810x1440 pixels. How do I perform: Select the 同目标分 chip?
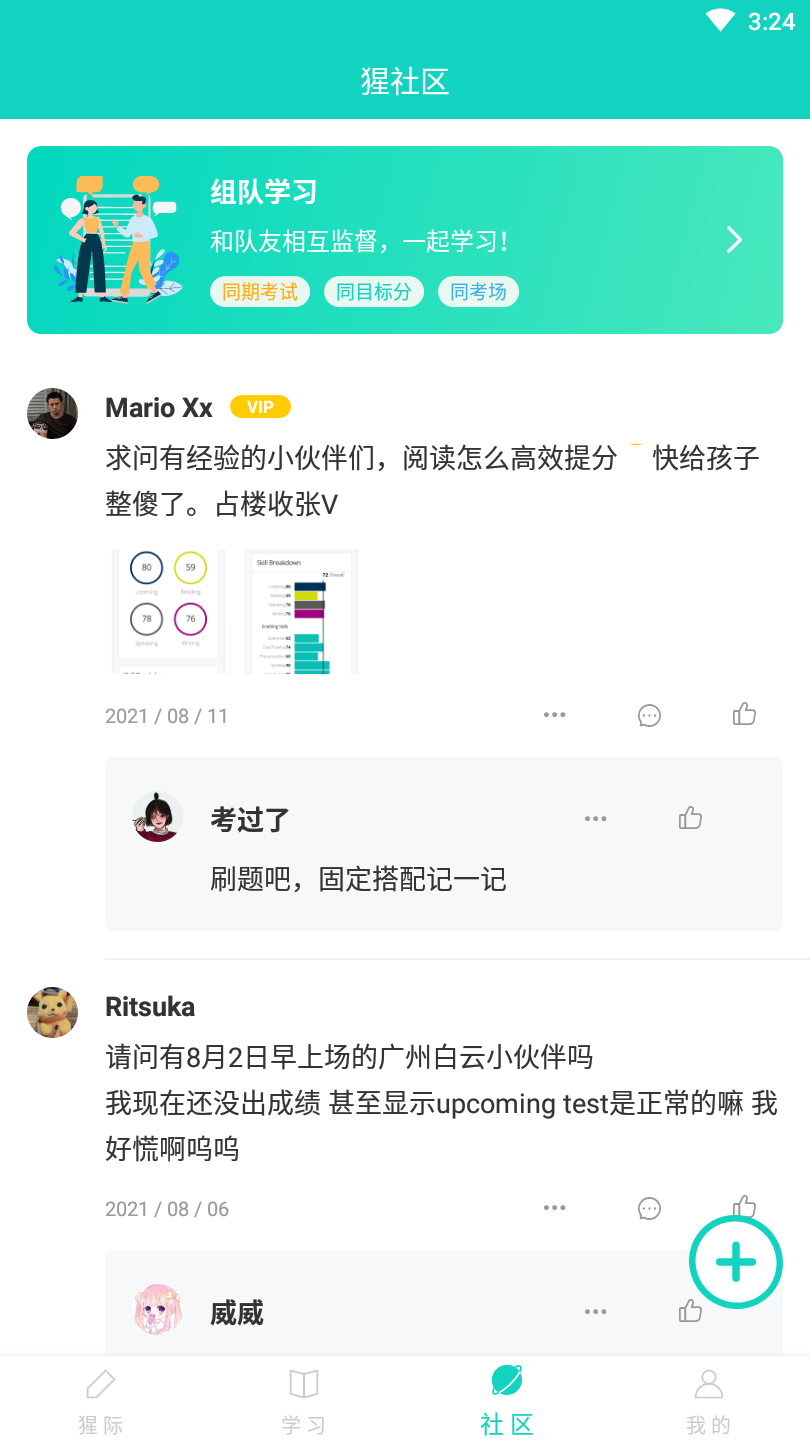(x=374, y=292)
